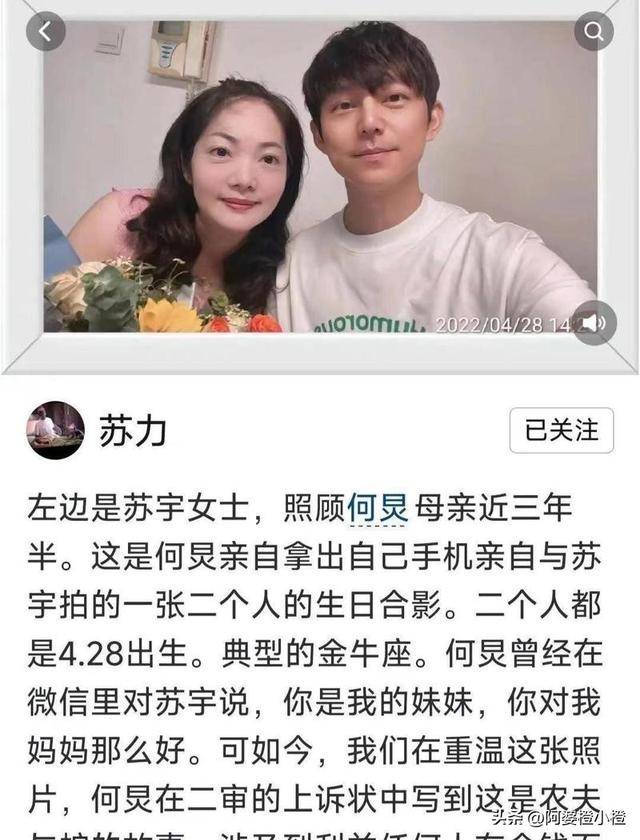Tap the 已关注 button to unfollow 苏力
This screenshot has height=840, width=640.
[x=561, y=430]
